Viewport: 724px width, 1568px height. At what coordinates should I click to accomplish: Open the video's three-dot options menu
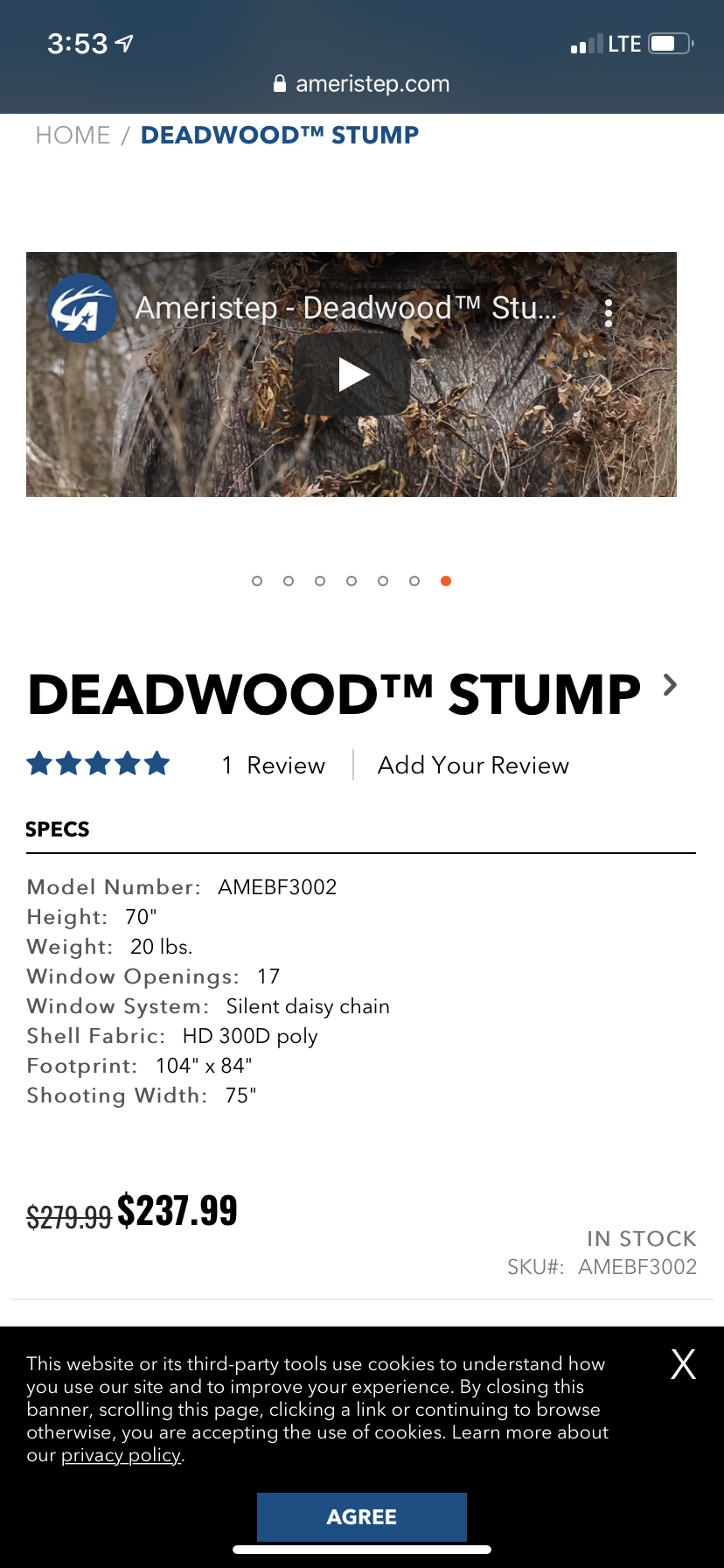pos(609,312)
